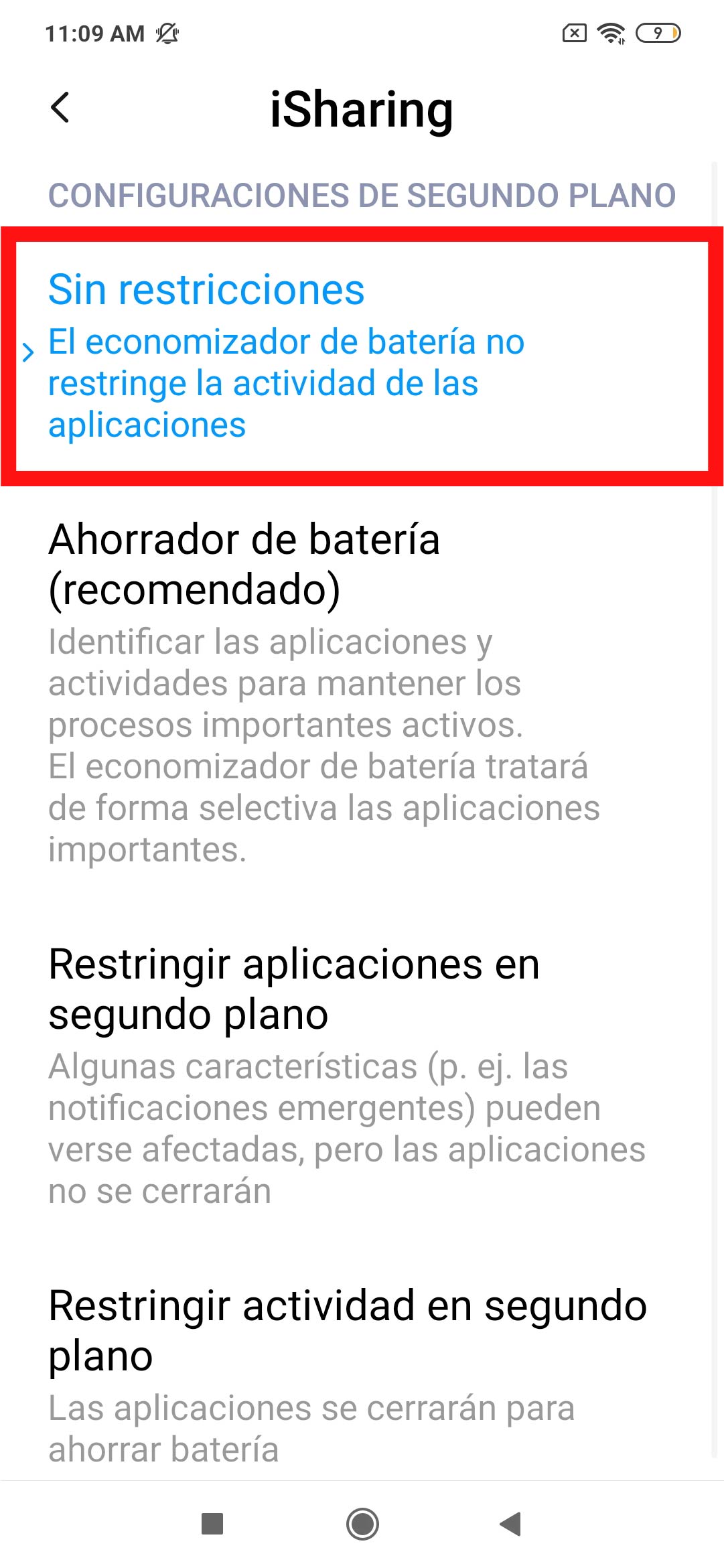
Task: Tap the economizador de batería description text
Action: pyautogui.click(x=285, y=383)
